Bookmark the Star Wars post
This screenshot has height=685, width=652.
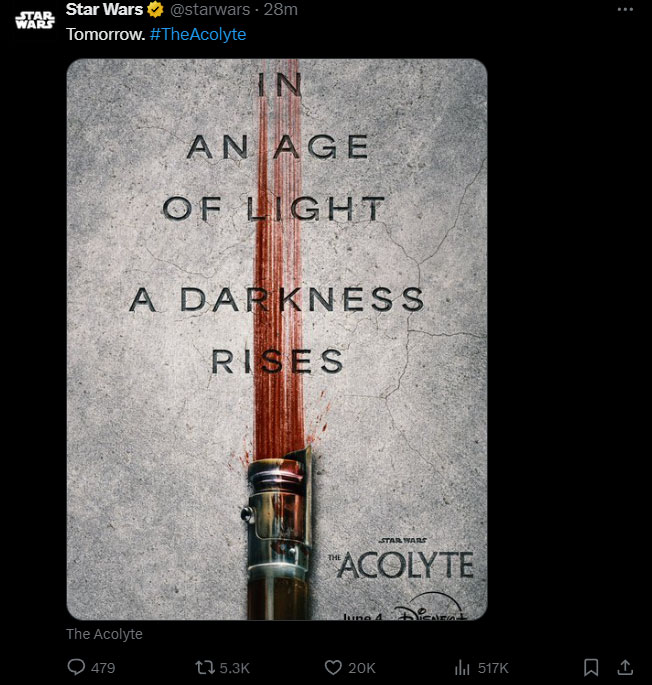tap(591, 667)
